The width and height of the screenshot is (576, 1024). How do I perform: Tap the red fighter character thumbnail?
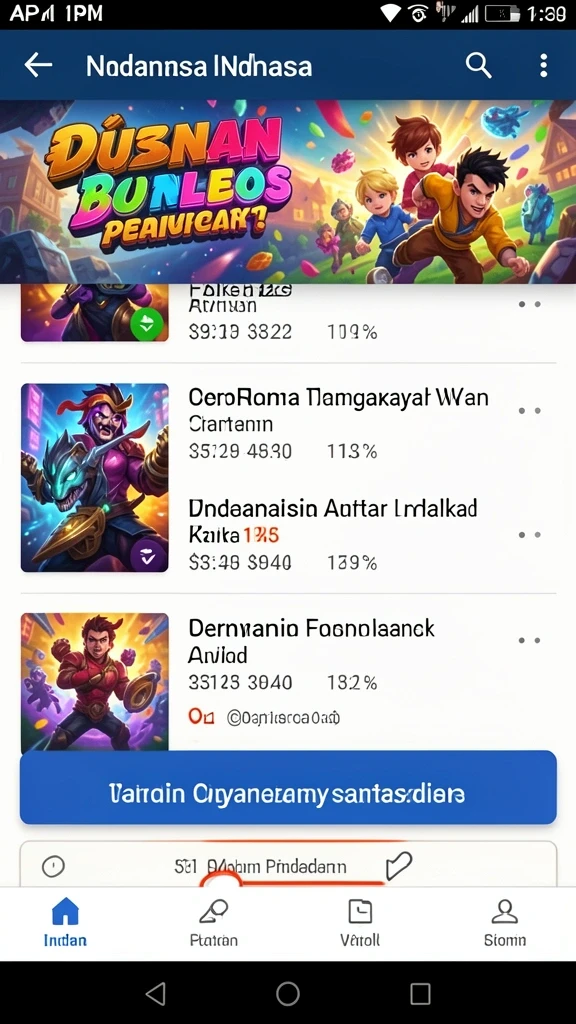pyautogui.click(x=95, y=682)
